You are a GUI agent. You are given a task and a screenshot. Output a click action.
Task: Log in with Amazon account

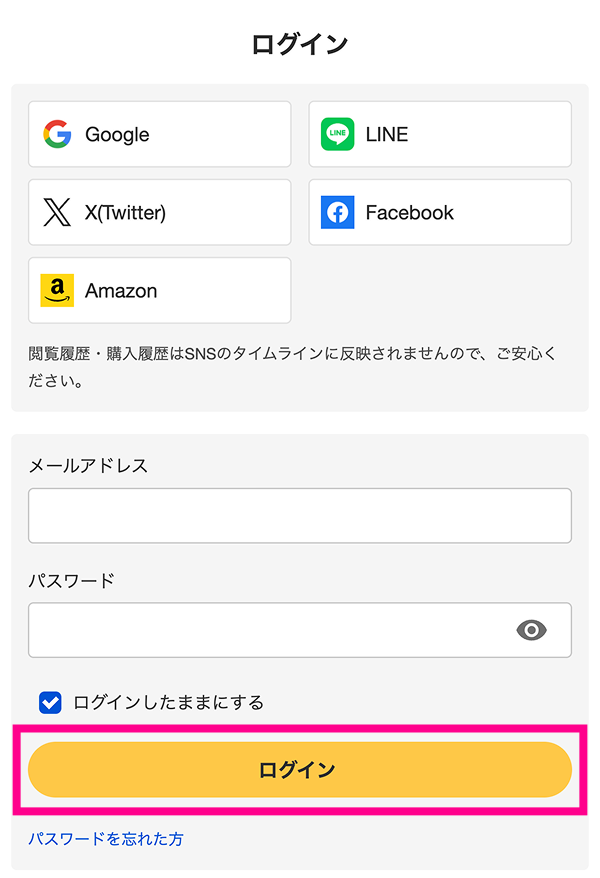coord(160,291)
